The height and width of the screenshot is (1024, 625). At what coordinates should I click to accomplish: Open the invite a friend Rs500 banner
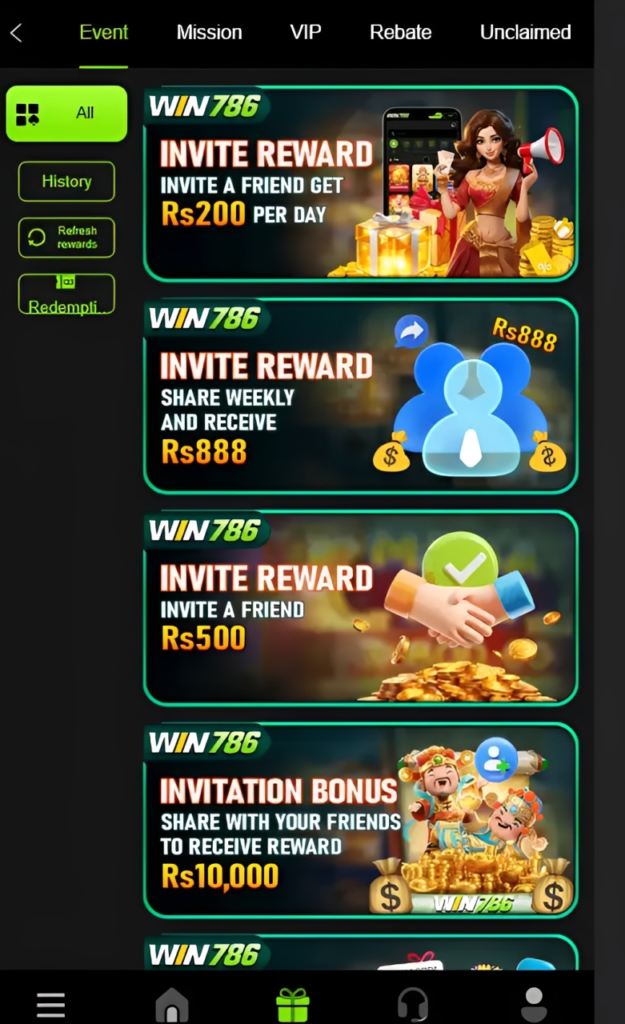361,608
